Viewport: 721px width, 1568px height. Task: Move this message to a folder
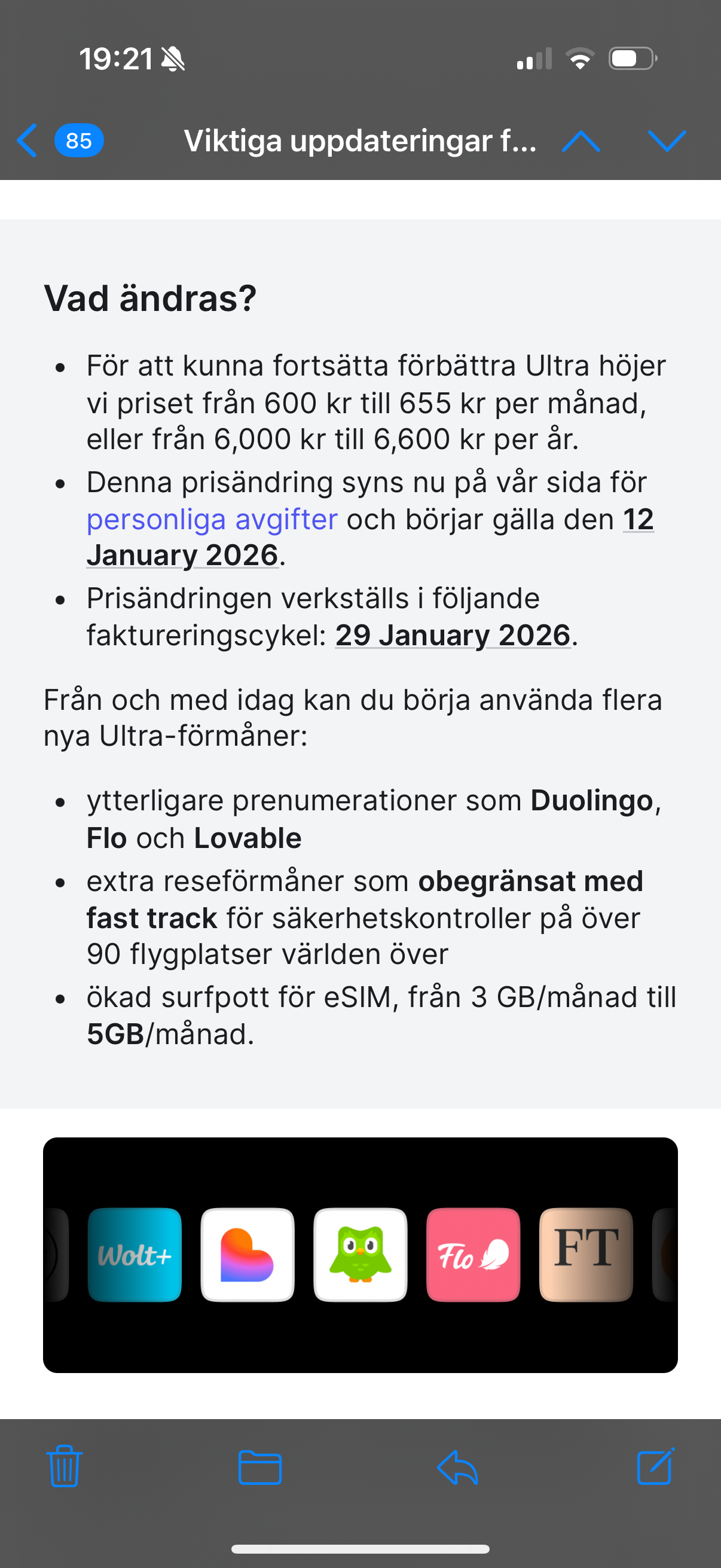(x=260, y=1467)
